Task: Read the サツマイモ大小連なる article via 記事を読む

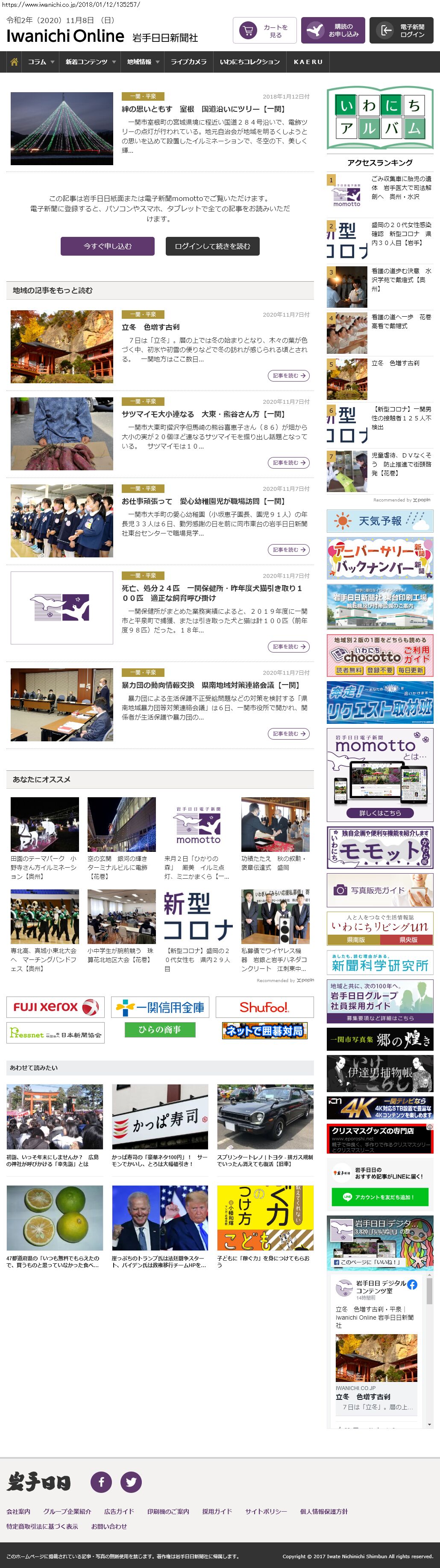Action: coord(288,463)
